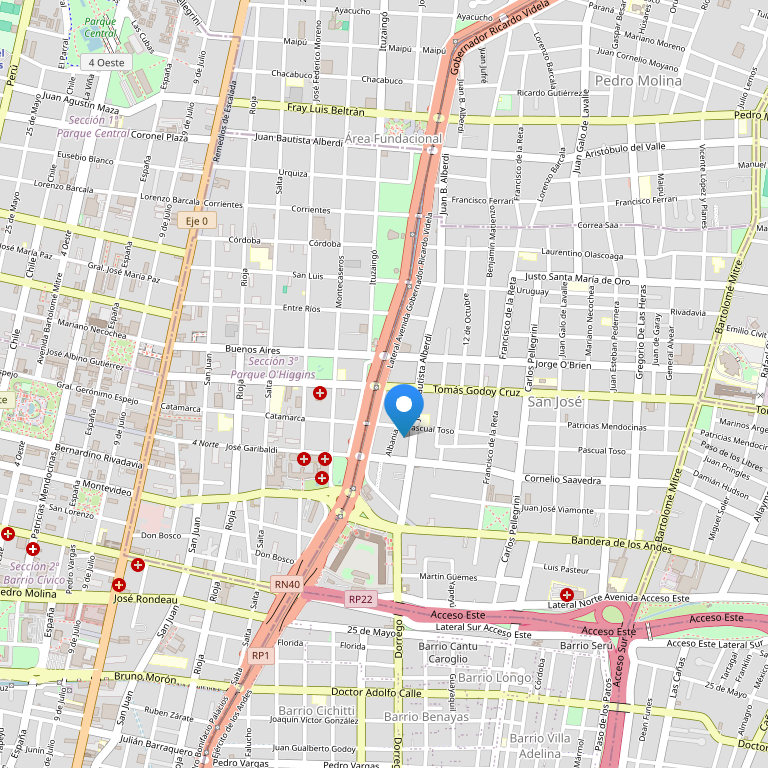Tap the blue location pin marker

coord(404,407)
